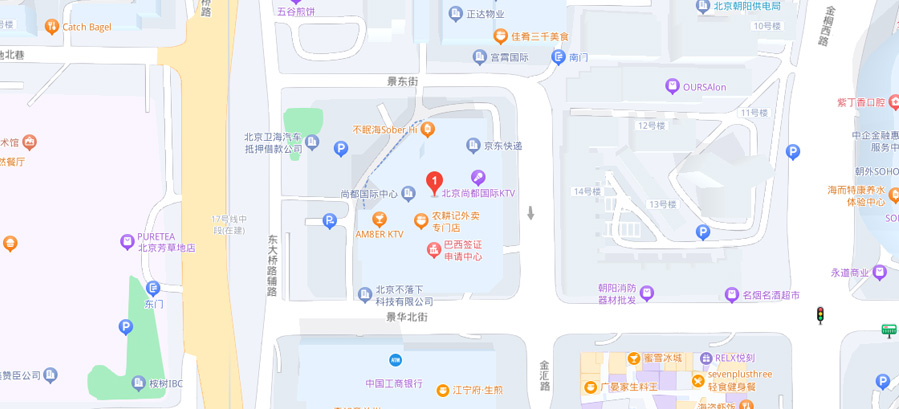Select 朝阳消防器材批发 shop marker
This screenshot has width=899, height=409.
[646, 292]
